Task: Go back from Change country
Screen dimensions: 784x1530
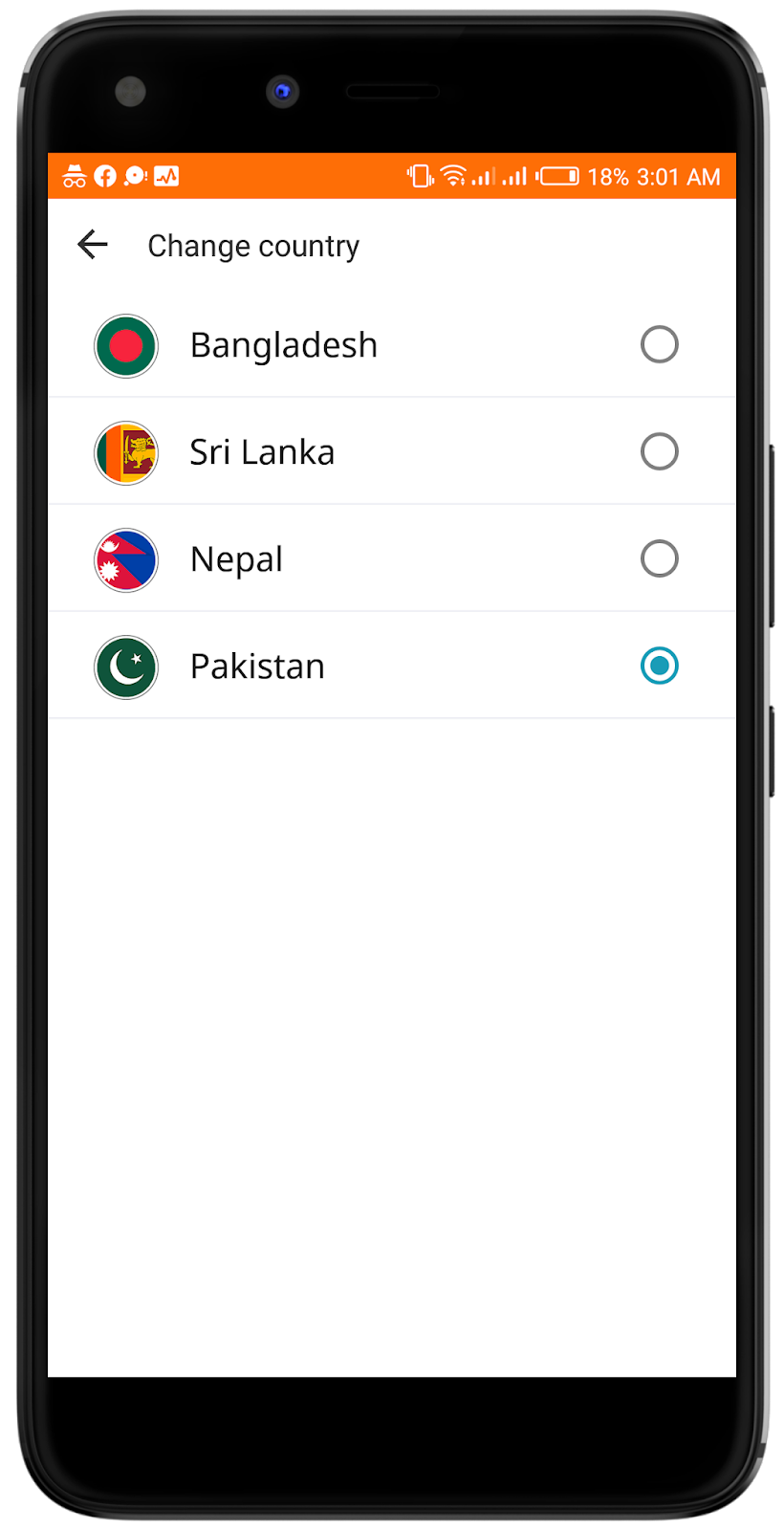Action: [x=93, y=245]
